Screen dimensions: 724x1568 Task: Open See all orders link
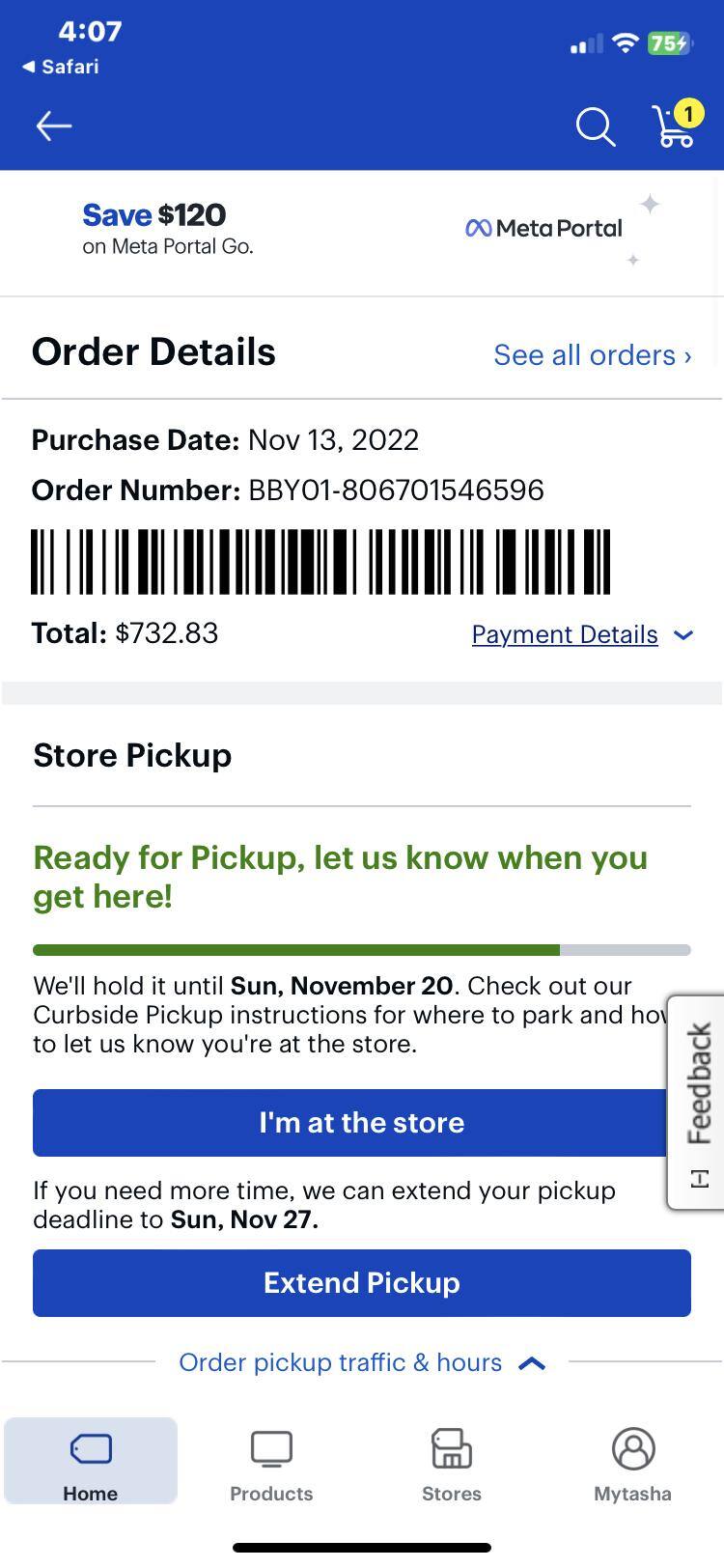click(x=592, y=355)
